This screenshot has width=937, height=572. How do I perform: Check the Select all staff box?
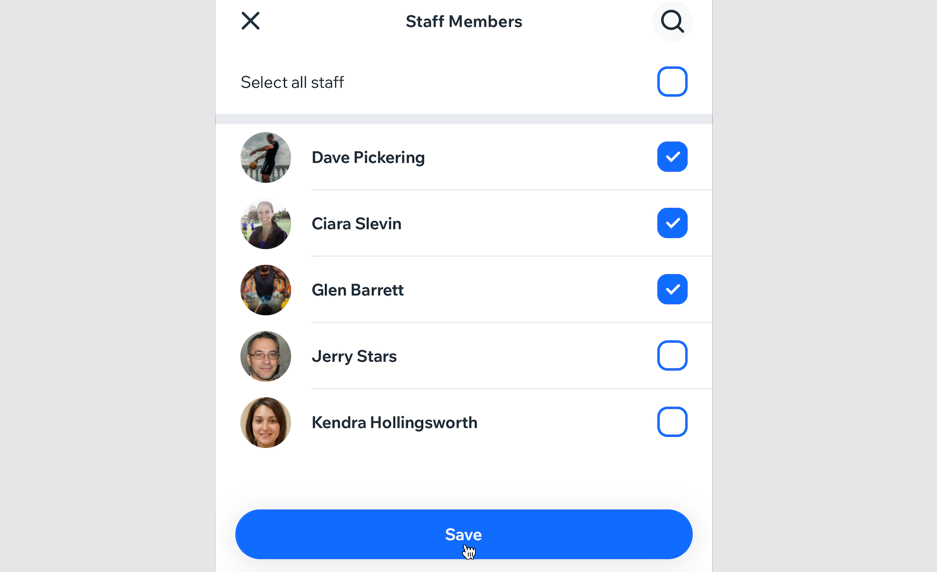tap(672, 82)
